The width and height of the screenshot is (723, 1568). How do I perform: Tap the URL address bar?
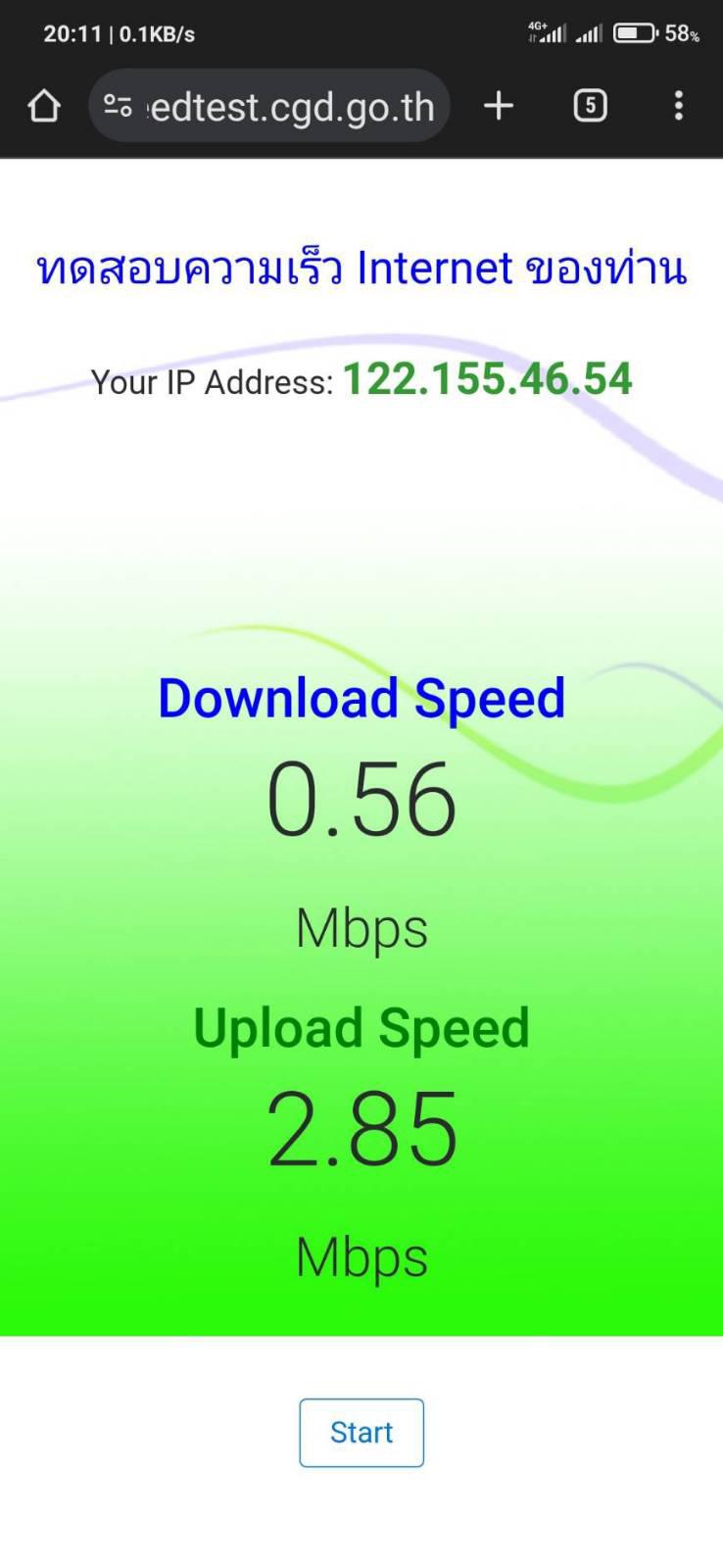click(x=269, y=106)
